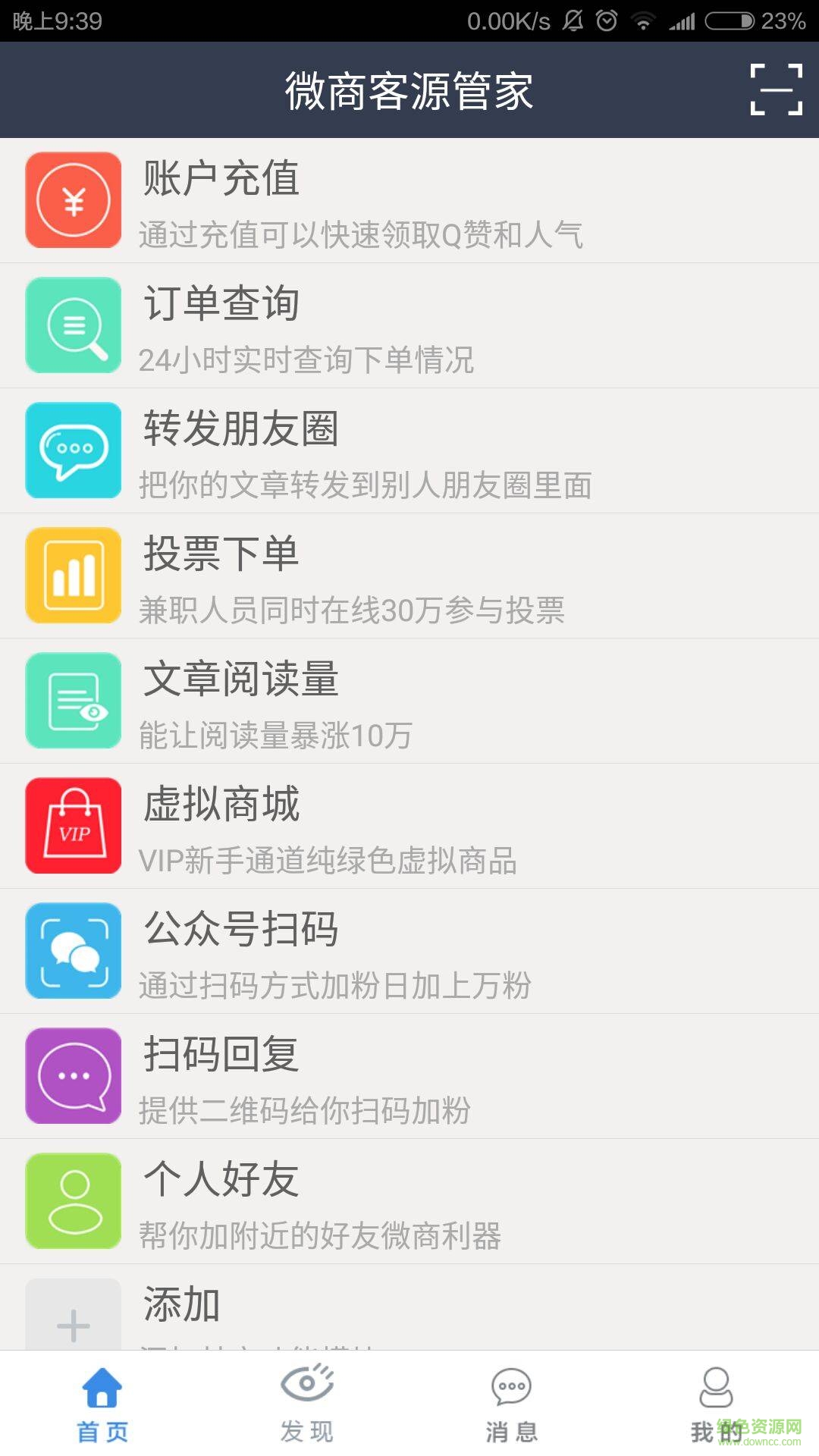Image resolution: width=819 pixels, height=1456 pixels.
Task: Go to the 首页 home tab
Action: pyautogui.click(x=102, y=1404)
